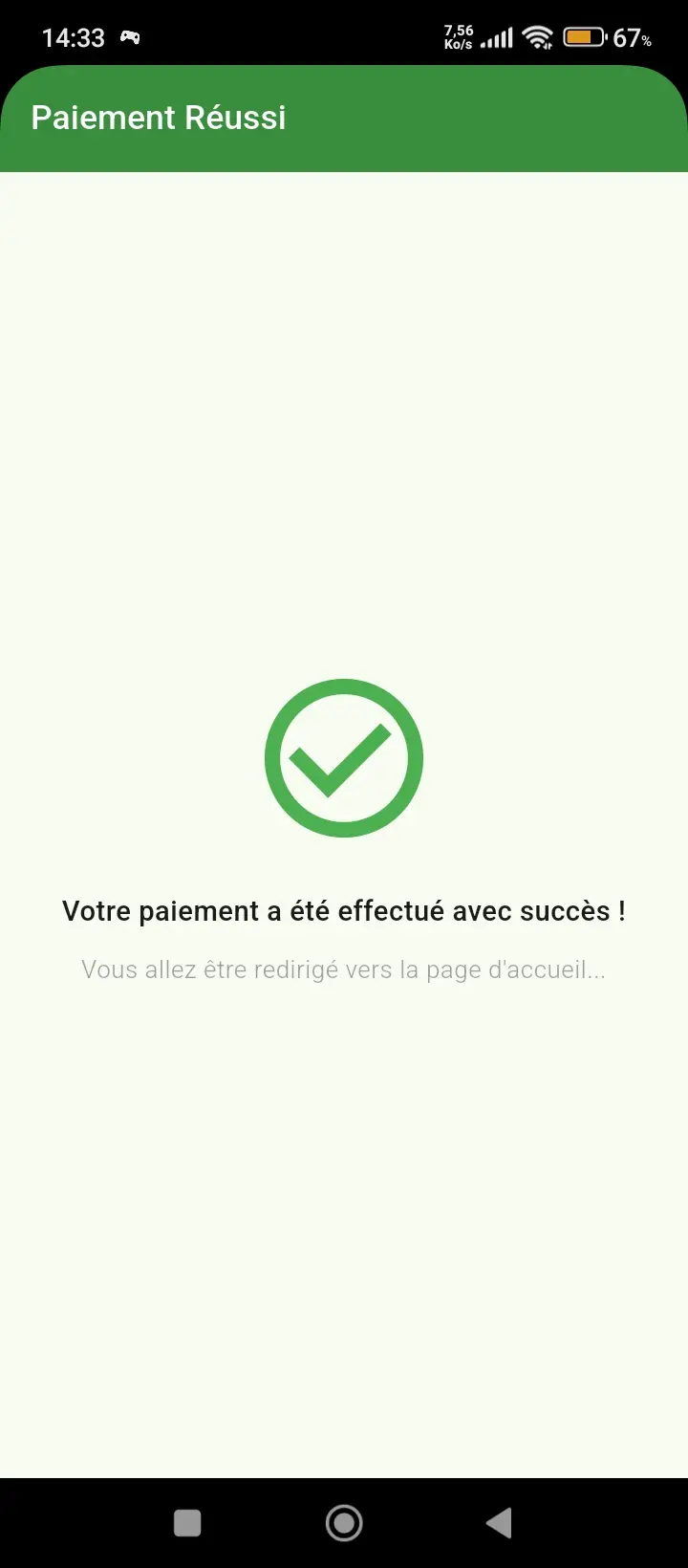The height and width of the screenshot is (1568, 688).
Task: Tap the game controller status bar icon
Action: pos(129,38)
